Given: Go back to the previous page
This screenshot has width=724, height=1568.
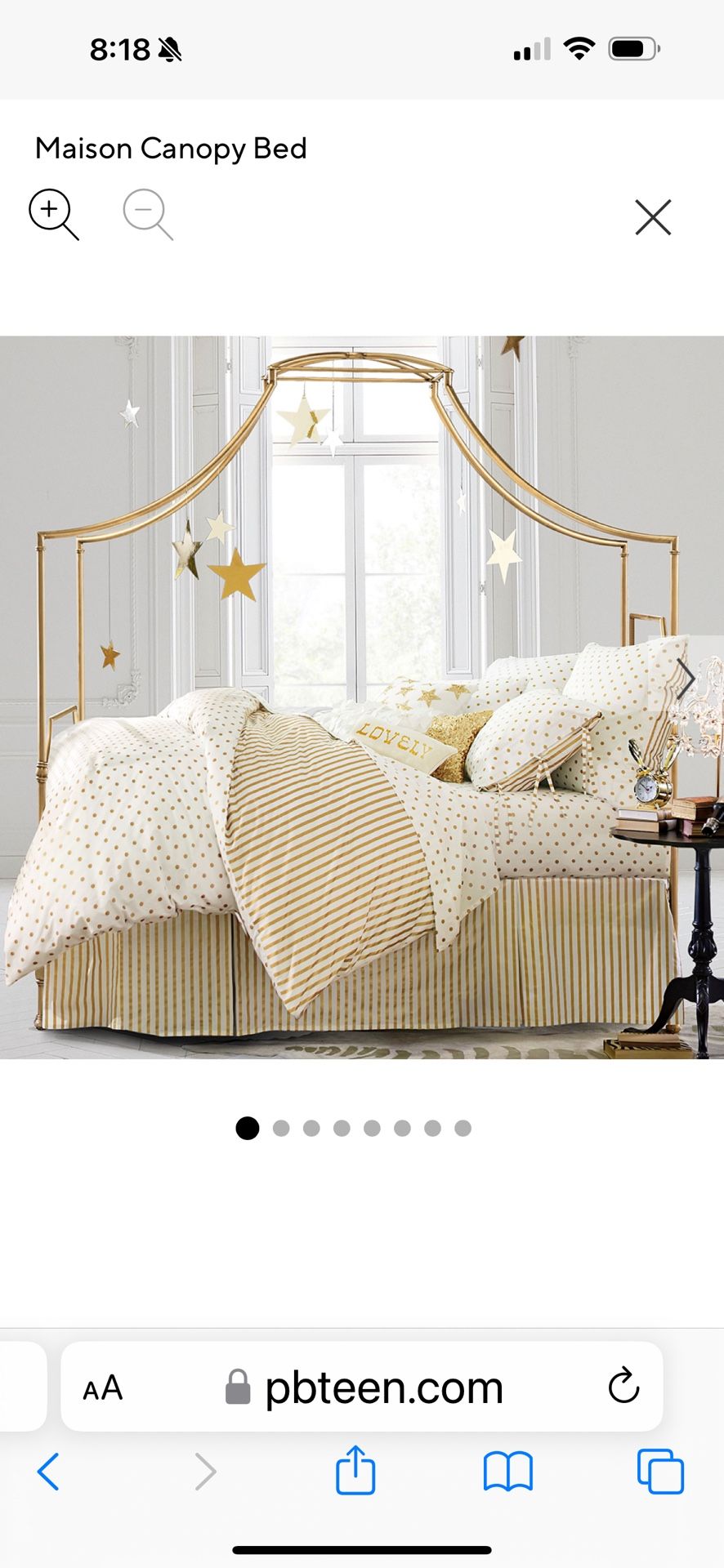Looking at the screenshot, I should pyautogui.click(x=48, y=1472).
